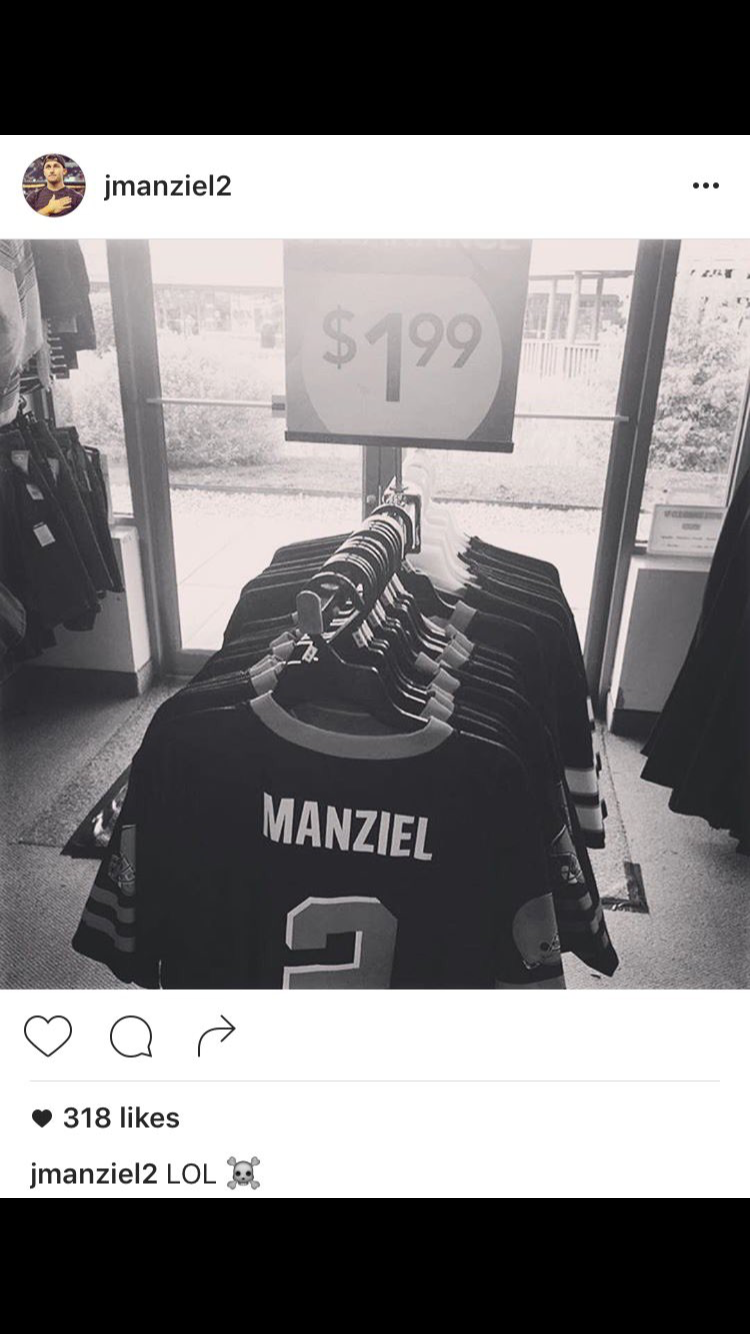Tap the jersey photo in the post
Screen dimensions: 750x1334
point(375,614)
